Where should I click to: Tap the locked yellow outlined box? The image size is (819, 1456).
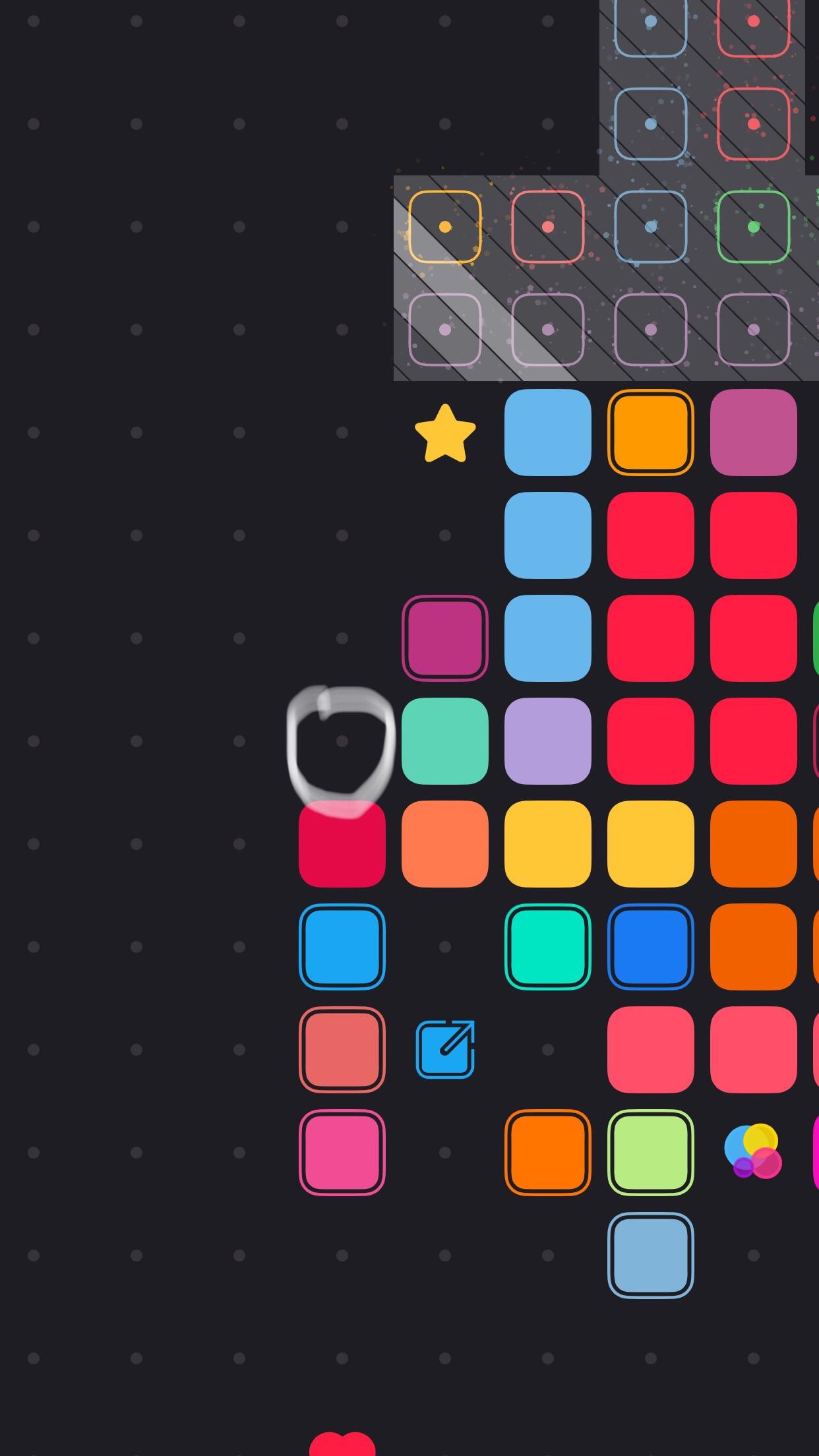(445, 227)
